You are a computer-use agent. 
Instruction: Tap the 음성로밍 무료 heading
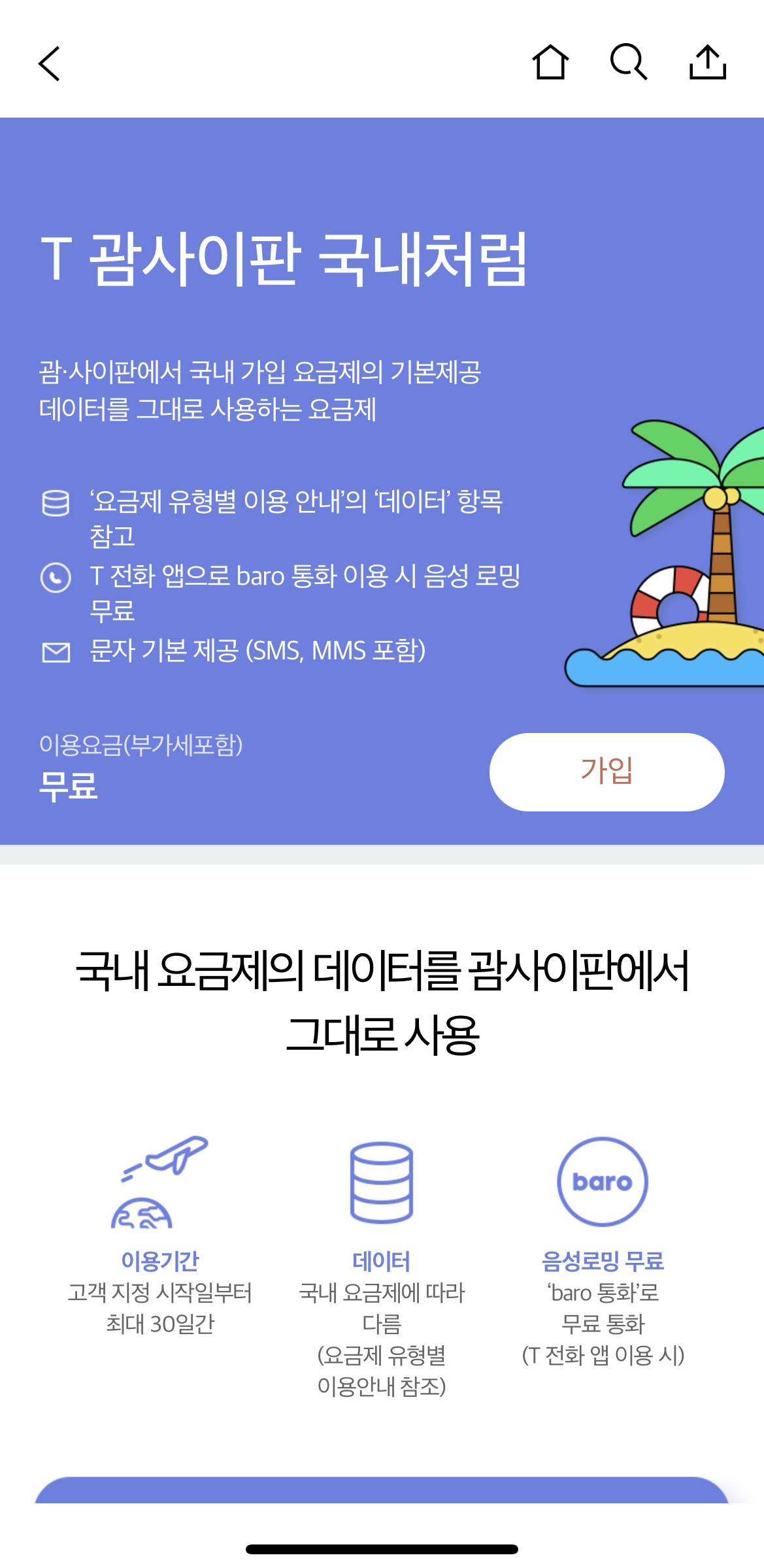(605, 1259)
